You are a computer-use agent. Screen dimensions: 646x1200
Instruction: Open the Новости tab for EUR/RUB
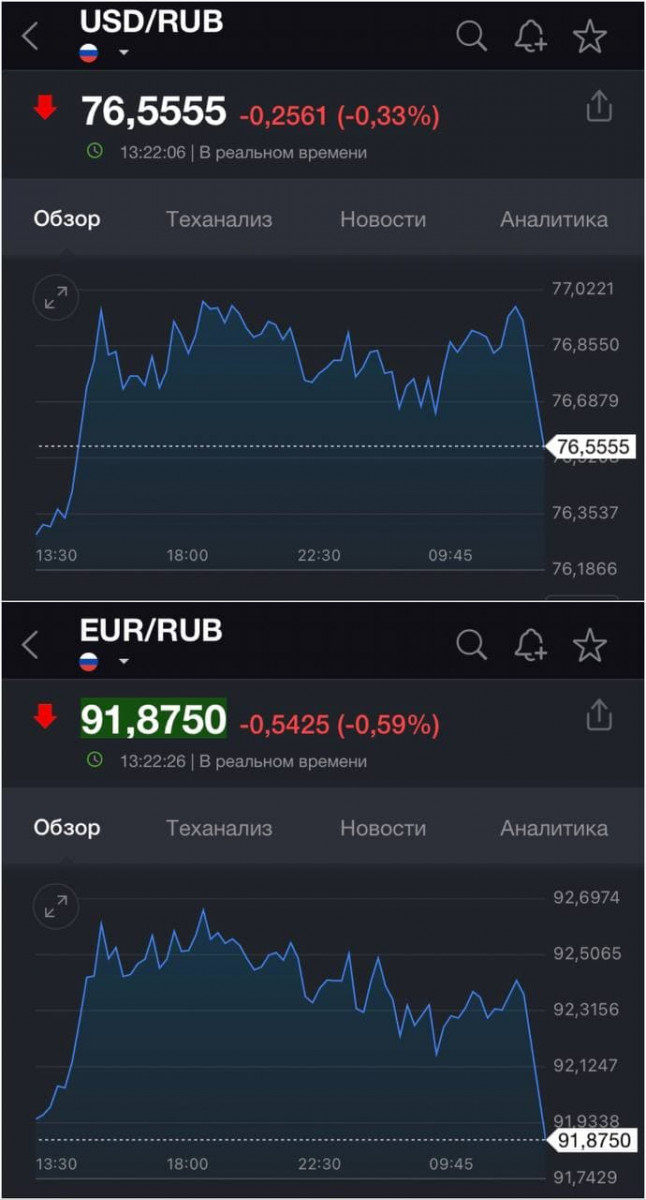[383, 828]
